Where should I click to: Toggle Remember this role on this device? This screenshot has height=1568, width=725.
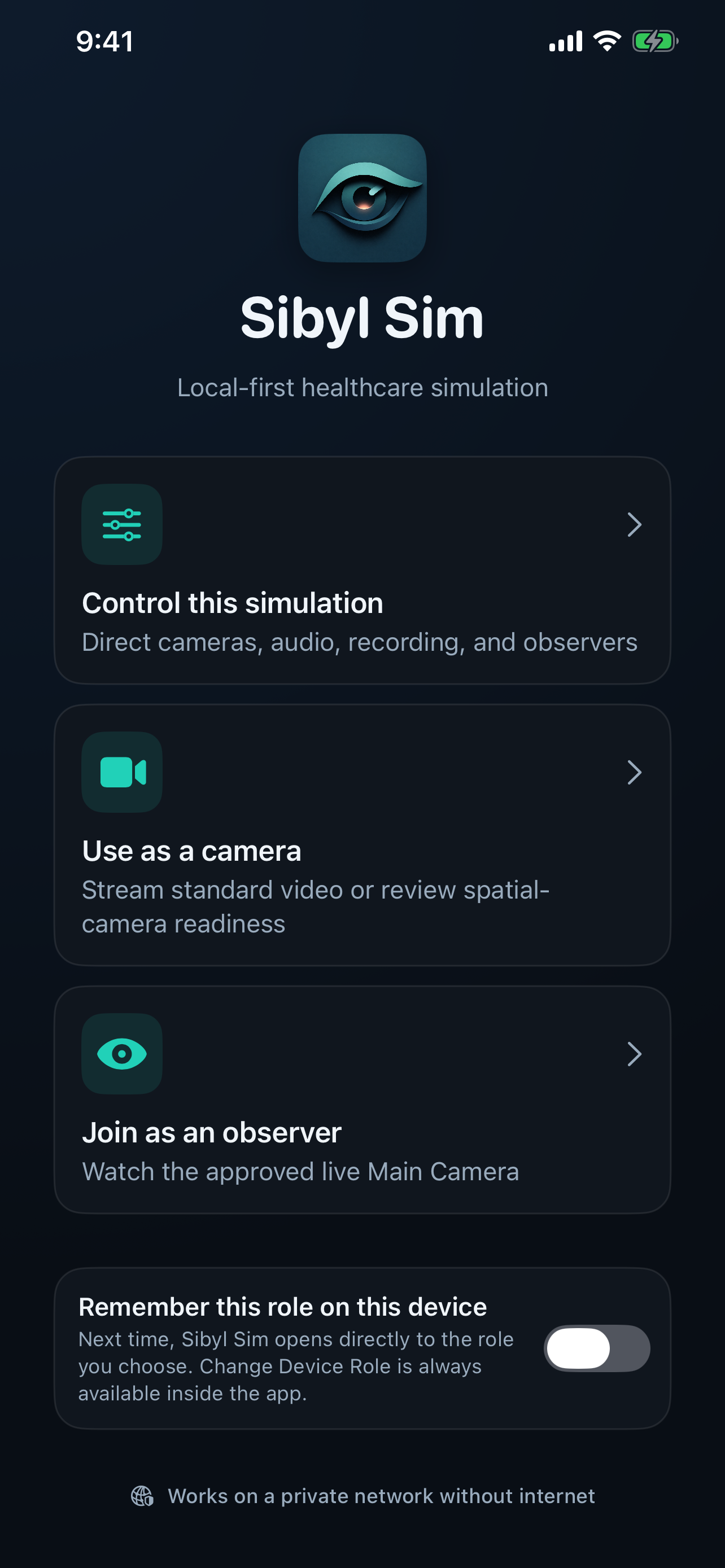[597, 1348]
